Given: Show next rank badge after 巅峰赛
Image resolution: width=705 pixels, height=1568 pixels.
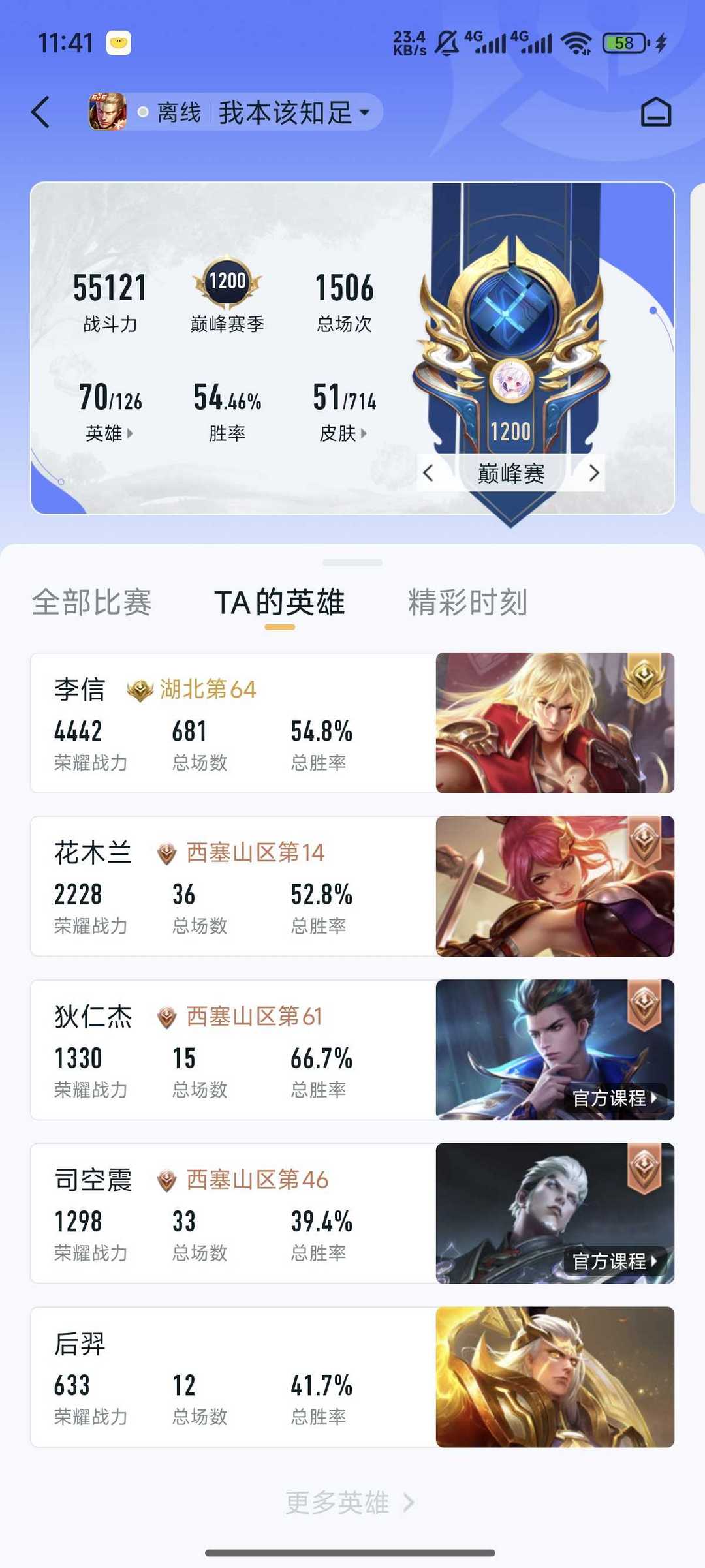Looking at the screenshot, I should (x=593, y=473).
